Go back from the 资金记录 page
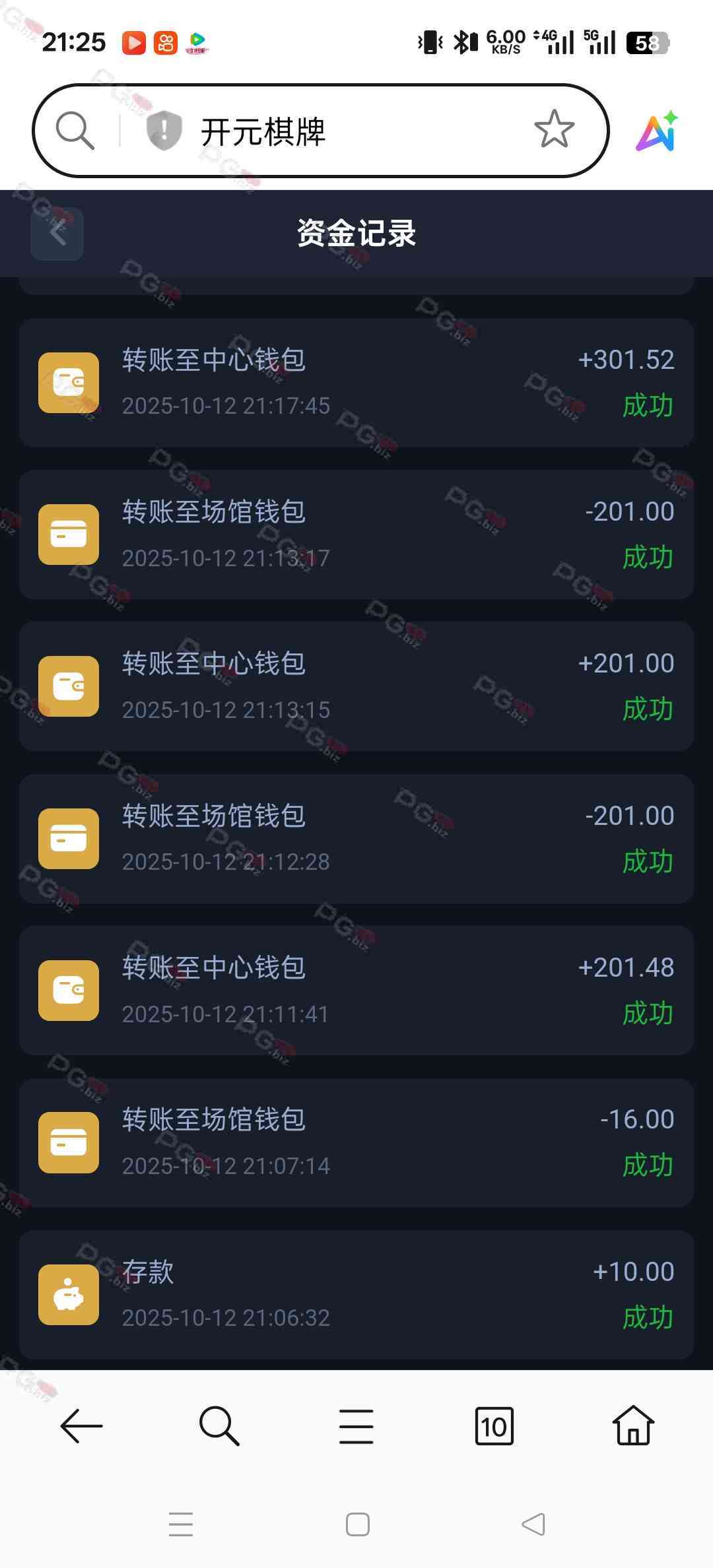This screenshot has height=1568, width=713. click(x=57, y=234)
